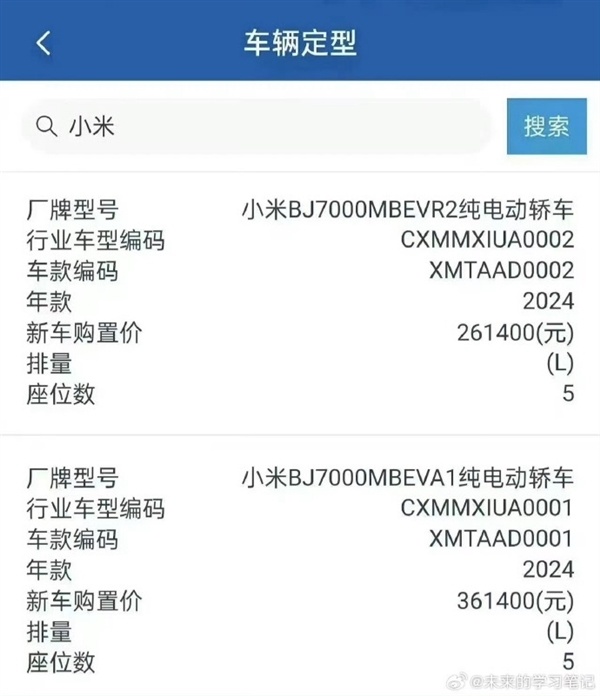This screenshot has height=696, width=600.
Task: Select the 小米BJ7000MBEVR2 vehicle result
Action: 300,300
